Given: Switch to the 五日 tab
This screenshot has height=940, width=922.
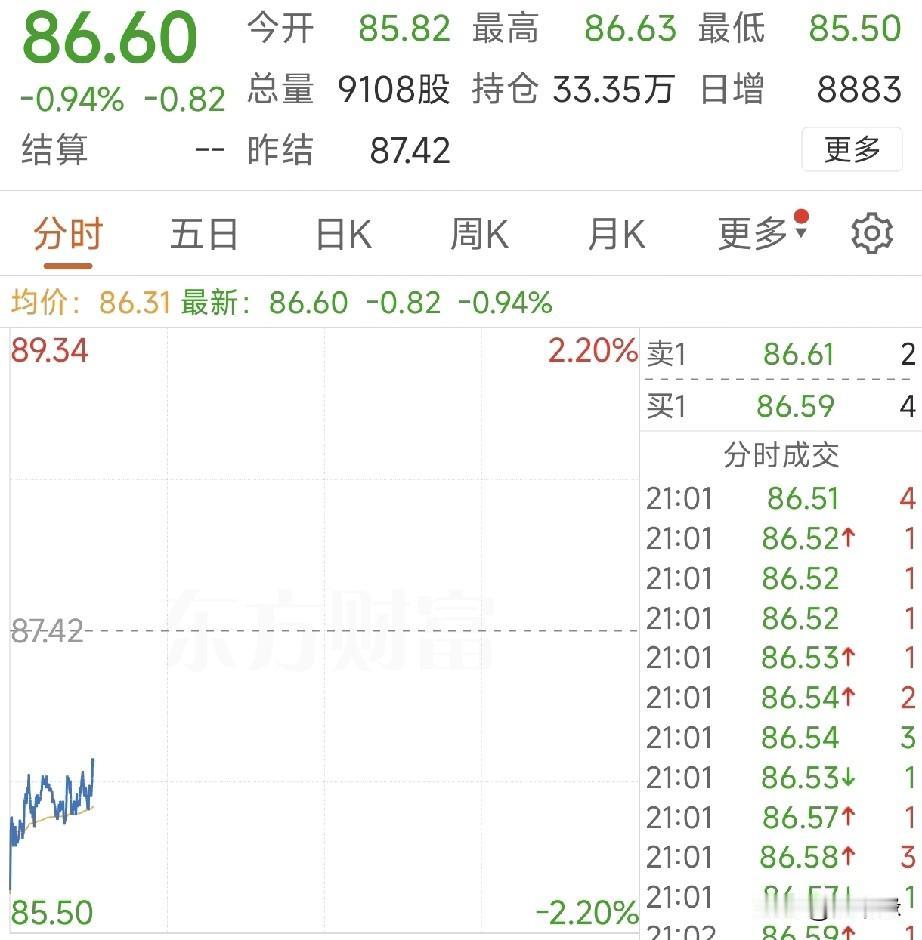Looking at the screenshot, I should point(203,233).
